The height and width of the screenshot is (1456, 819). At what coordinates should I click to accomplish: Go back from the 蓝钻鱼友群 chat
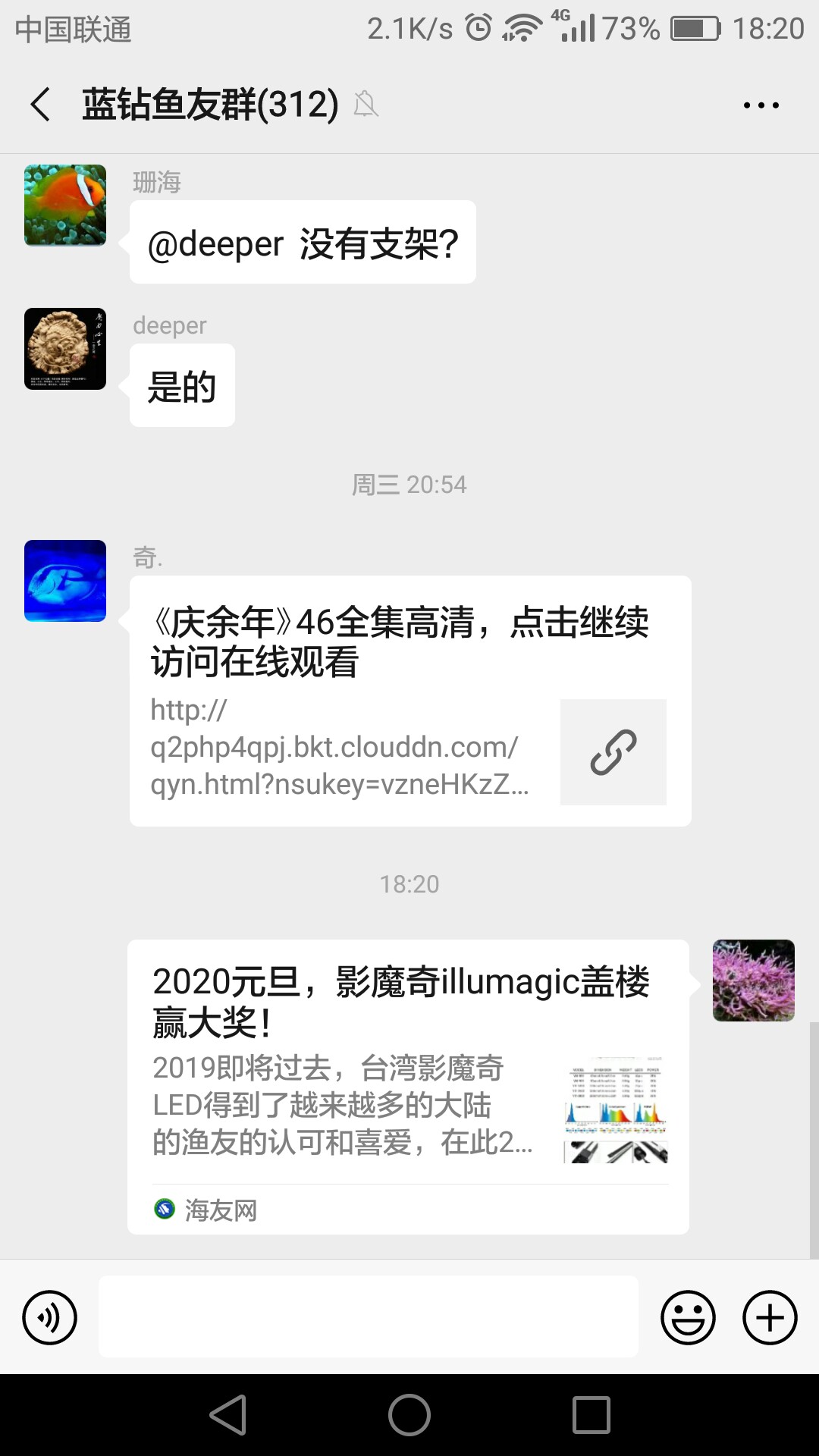pos(41,105)
